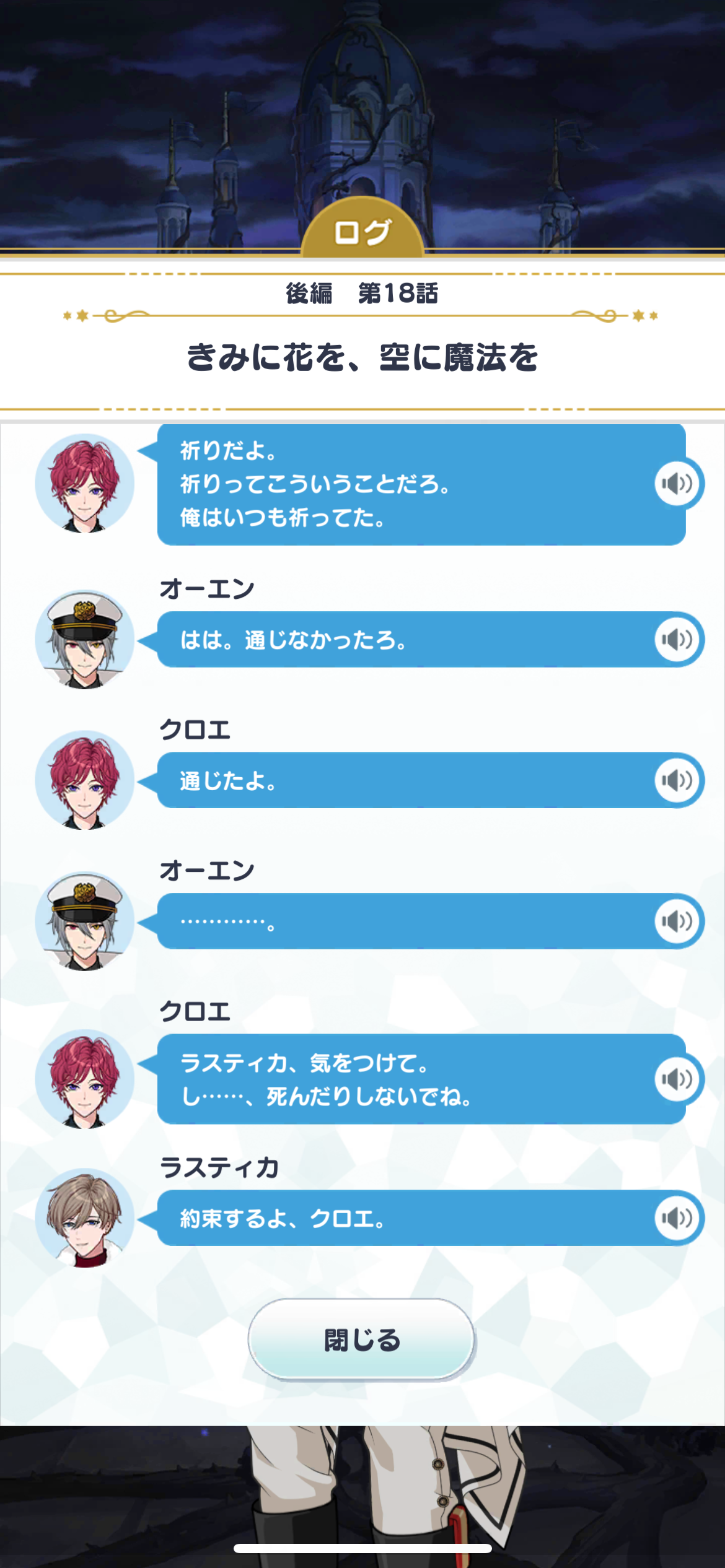Play voice for Owen's silent ………… line
Screen dimensions: 725x1568
point(677,921)
